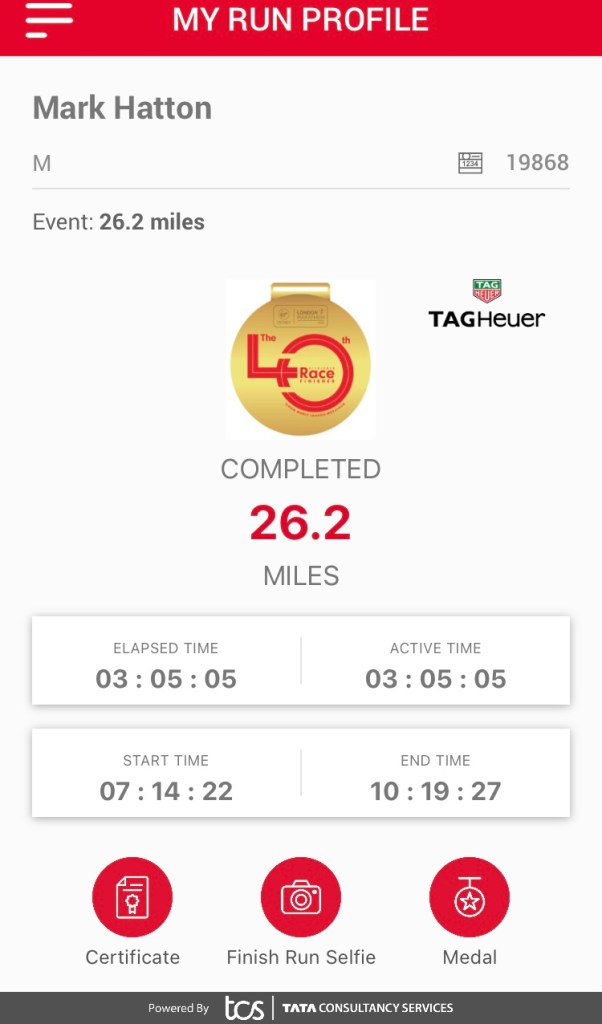Screen dimensions: 602x1024
Task: Open the hamburger navigation menu
Action: click(49, 20)
